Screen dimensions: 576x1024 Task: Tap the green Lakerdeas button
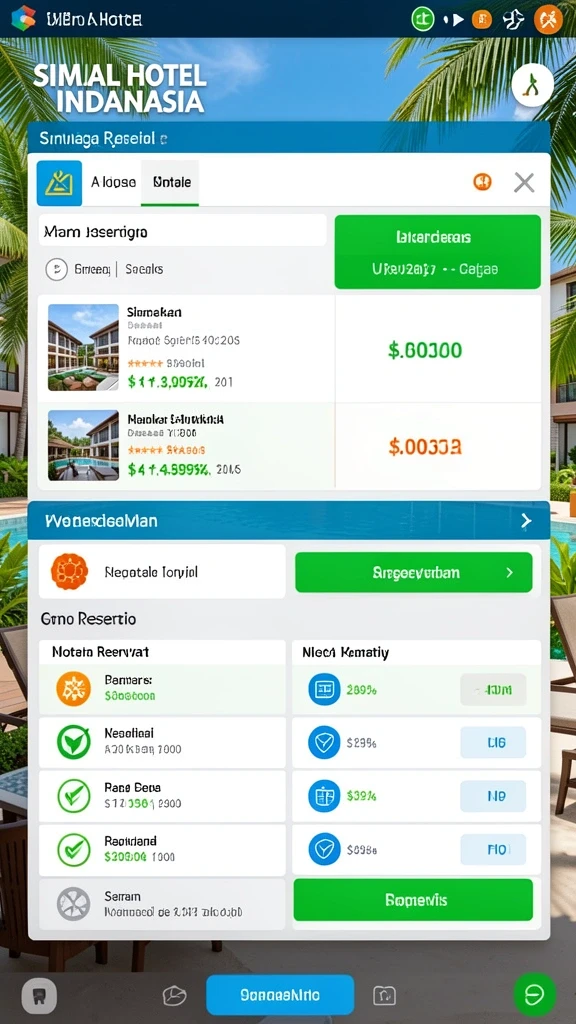click(438, 251)
